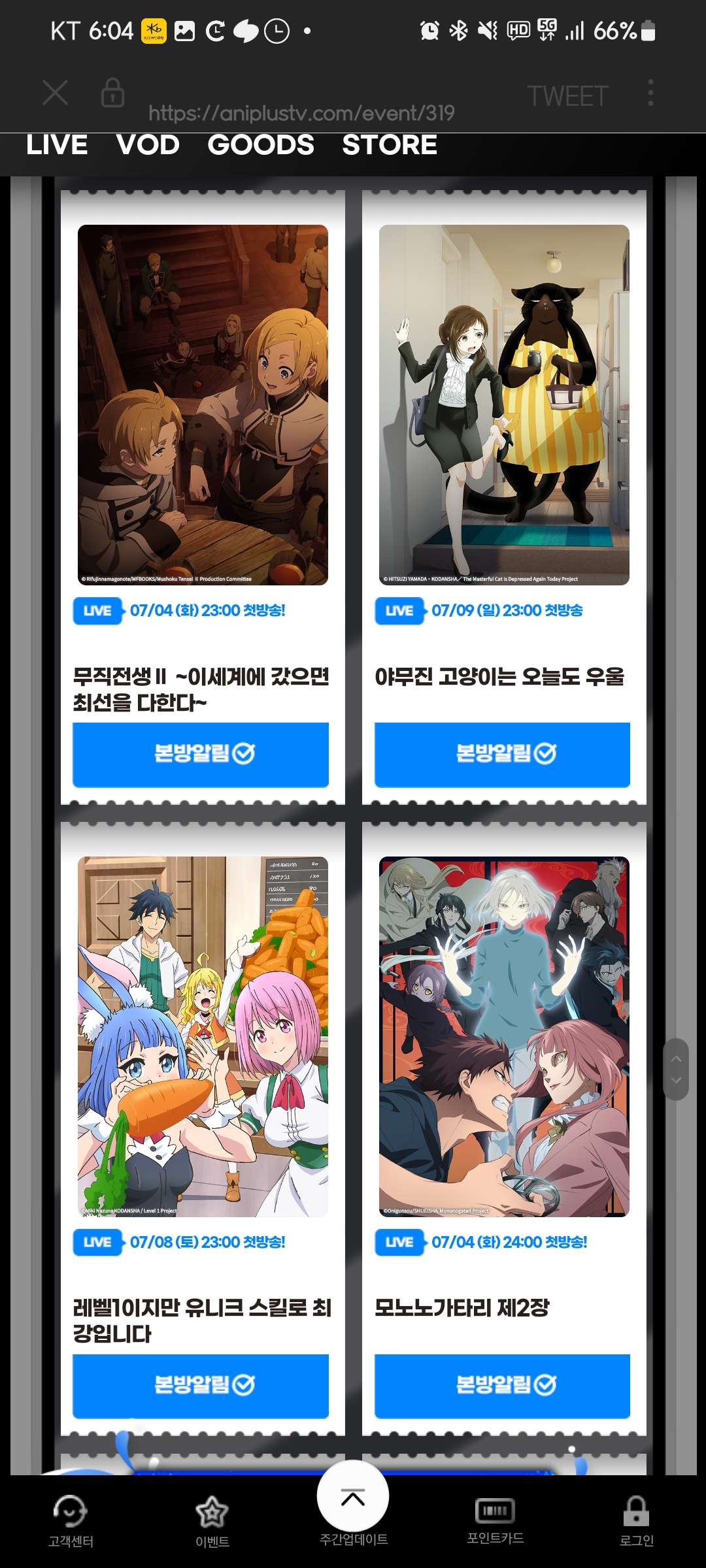706x1568 pixels.
Task: Open the 야무진 고양이는 오늘도 우울 poster
Action: pyautogui.click(x=504, y=405)
